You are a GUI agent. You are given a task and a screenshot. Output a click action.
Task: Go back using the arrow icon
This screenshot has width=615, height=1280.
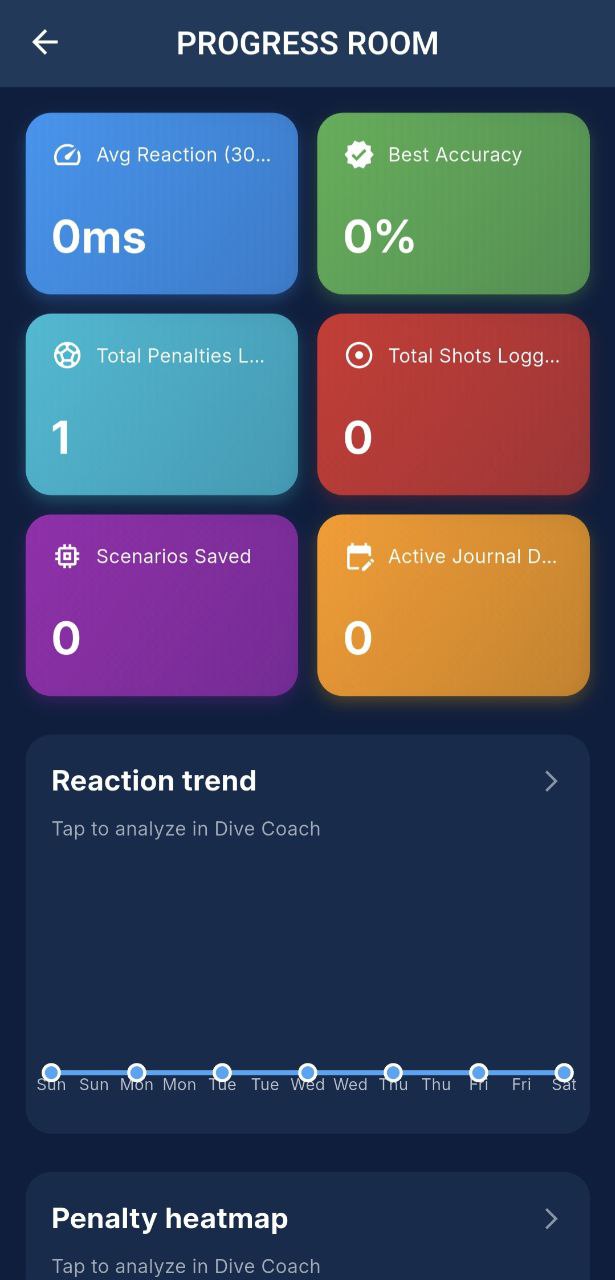(x=45, y=42)
